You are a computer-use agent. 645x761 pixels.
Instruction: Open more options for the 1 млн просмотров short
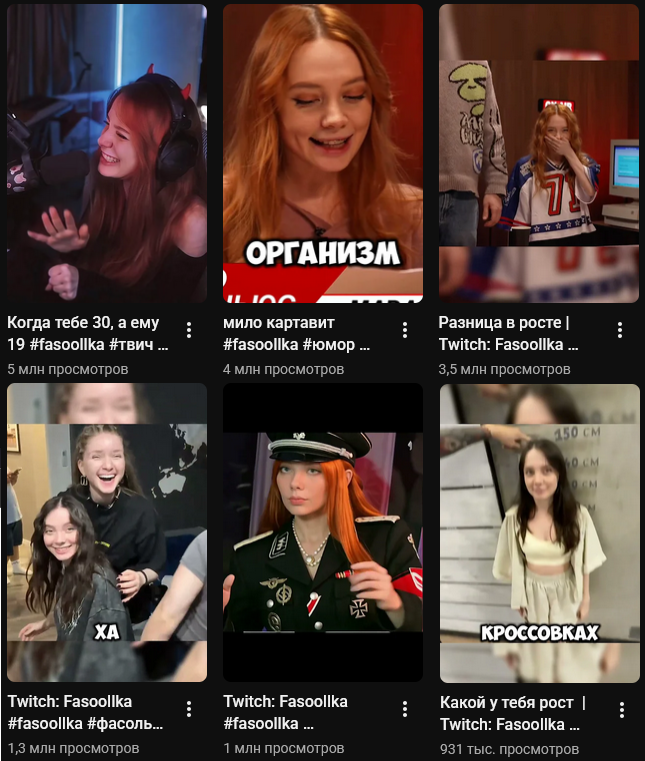tap(405, 709)
